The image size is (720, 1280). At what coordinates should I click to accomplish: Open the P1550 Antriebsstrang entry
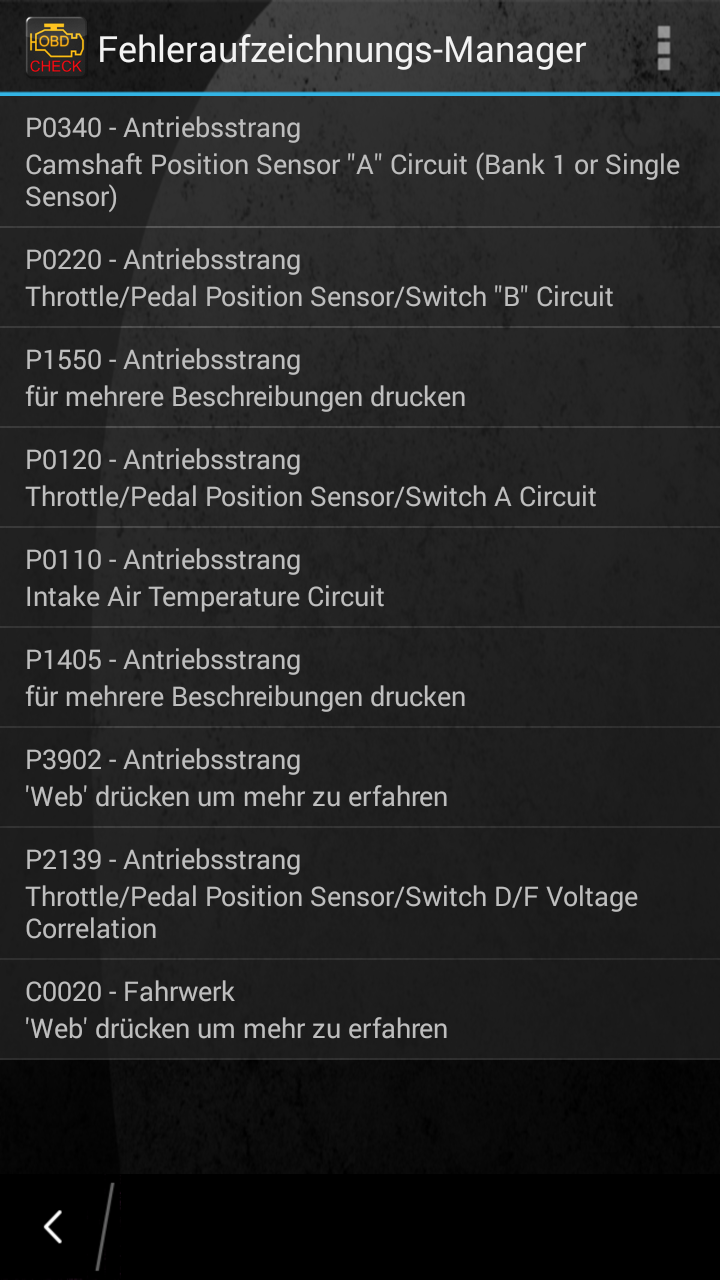tap(360, 378)
